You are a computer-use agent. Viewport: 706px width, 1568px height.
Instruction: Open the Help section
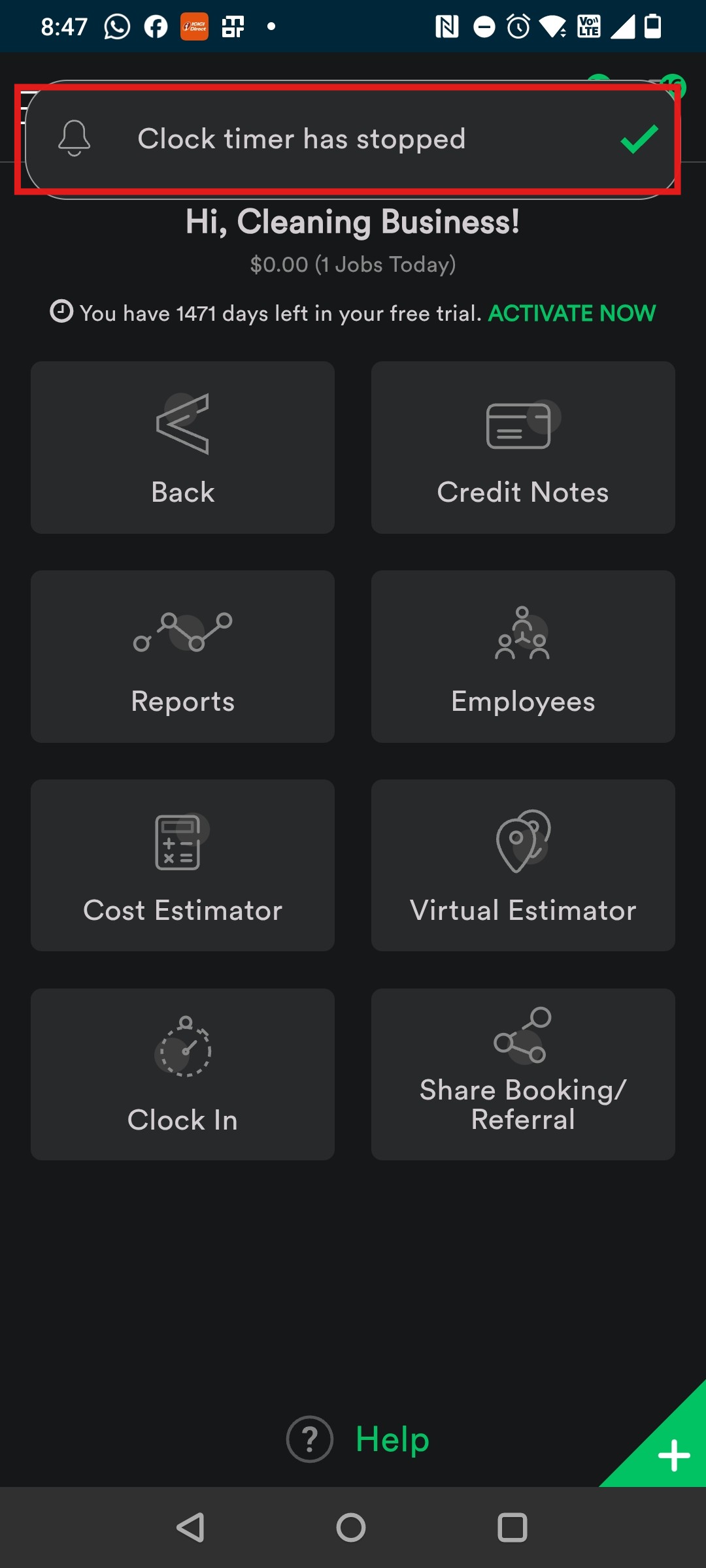(x=359, y=1439)
